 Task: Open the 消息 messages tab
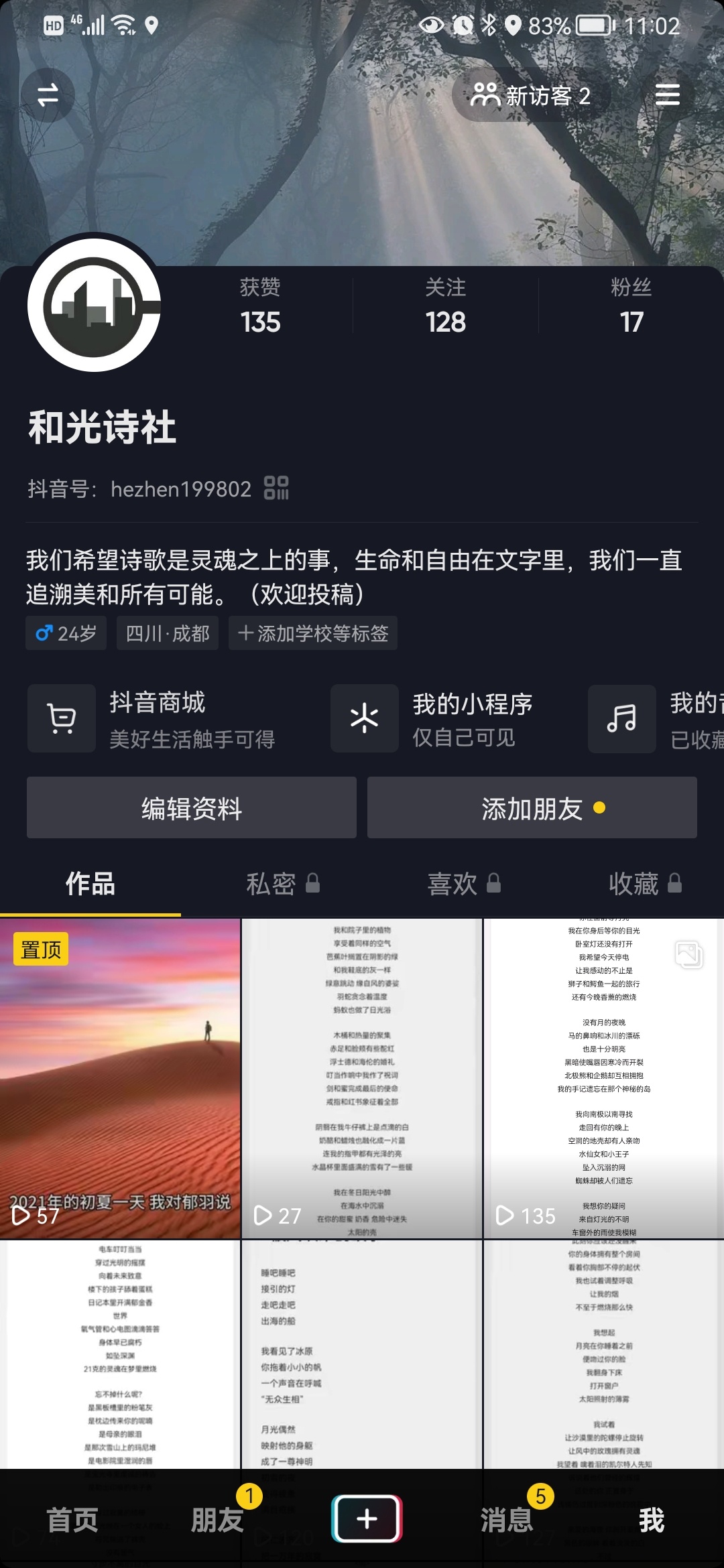(507, 1520)
